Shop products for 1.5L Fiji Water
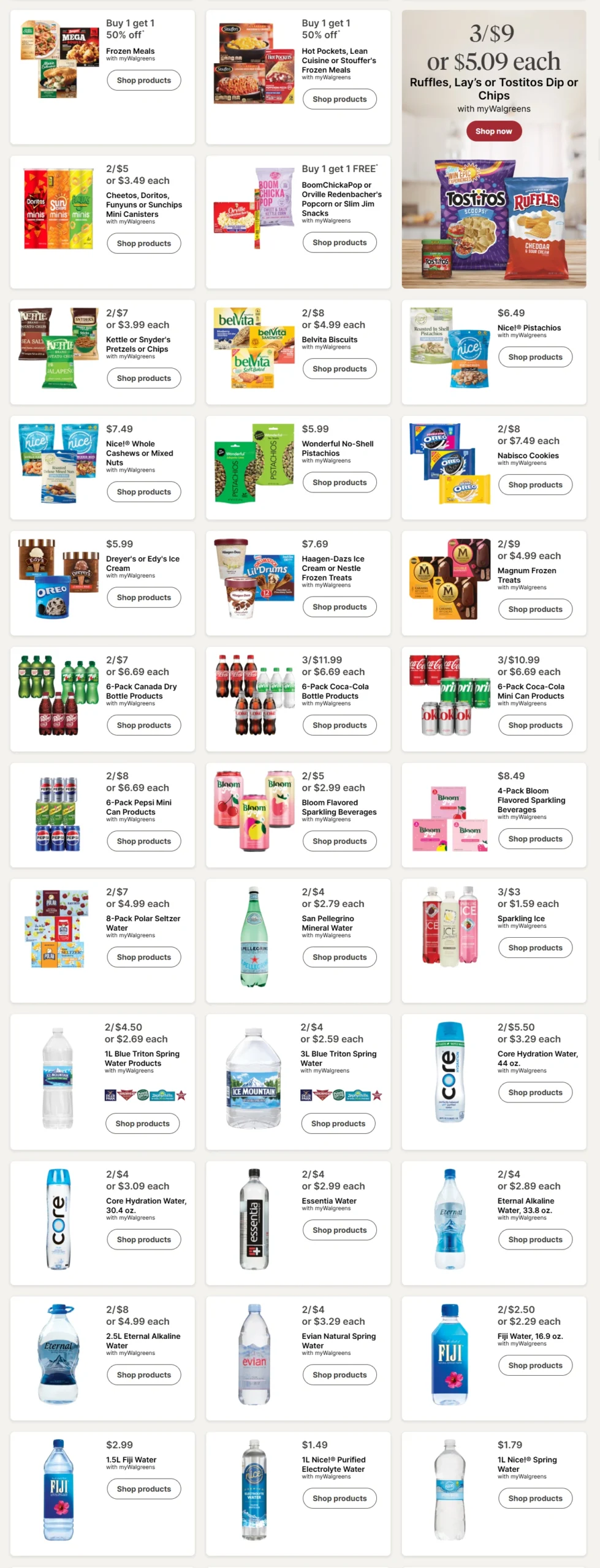The height and width of the screenshot is (1568, 600). pos(144,1489)
